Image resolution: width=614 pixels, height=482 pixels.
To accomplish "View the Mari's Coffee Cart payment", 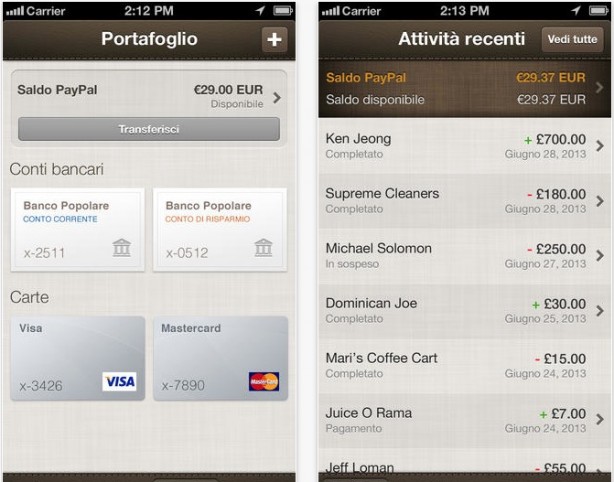I will click(x=463, y=366).
